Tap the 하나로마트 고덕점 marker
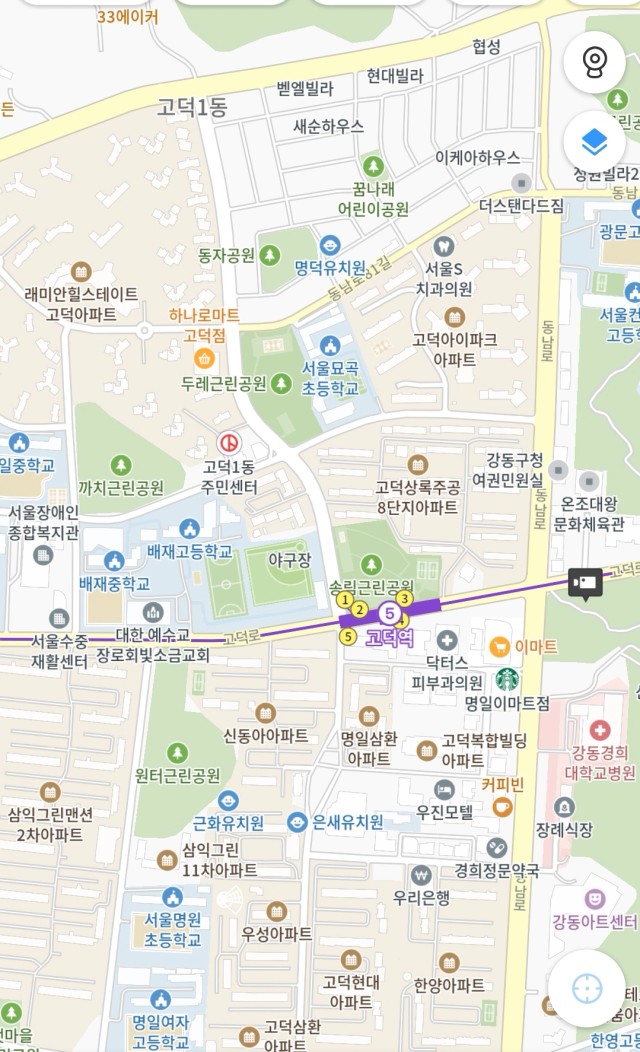The width and height of the screenshot is (640, 1052). (x=205, y=359)
